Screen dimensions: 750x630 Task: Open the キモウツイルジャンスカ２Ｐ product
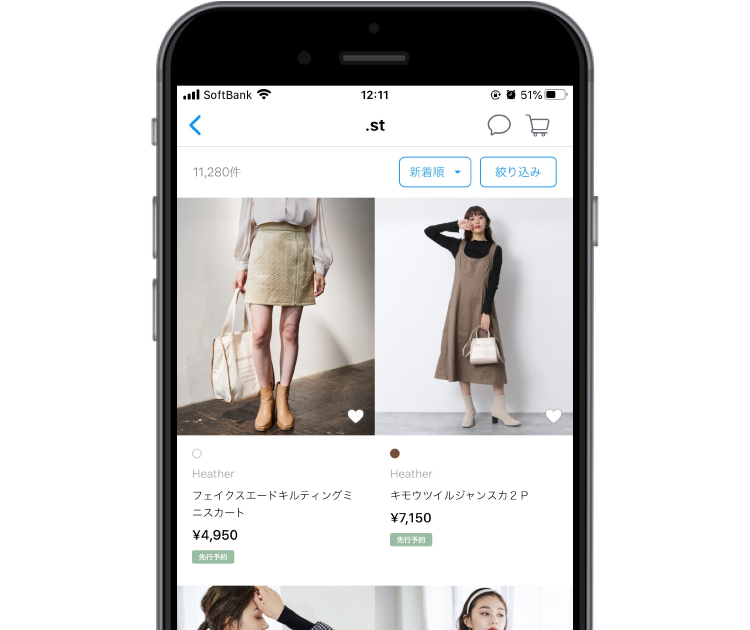(x=474, y=316)
